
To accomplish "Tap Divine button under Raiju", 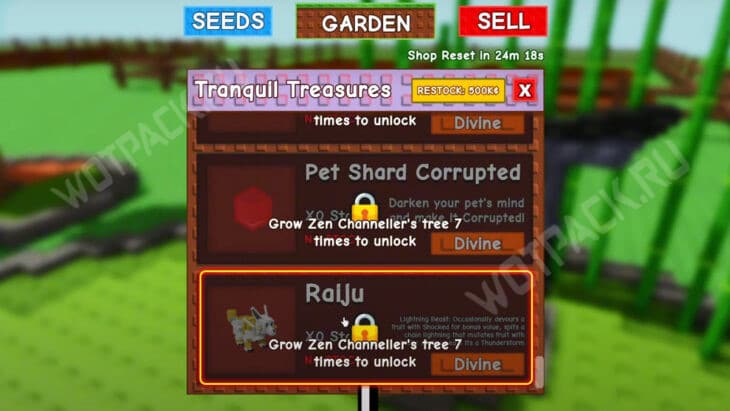I will coord(477,364).
